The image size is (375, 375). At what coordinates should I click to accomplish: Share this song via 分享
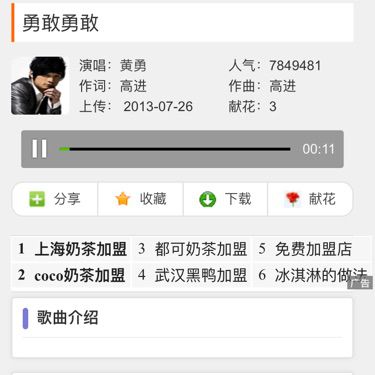click(x=55, y=199)
